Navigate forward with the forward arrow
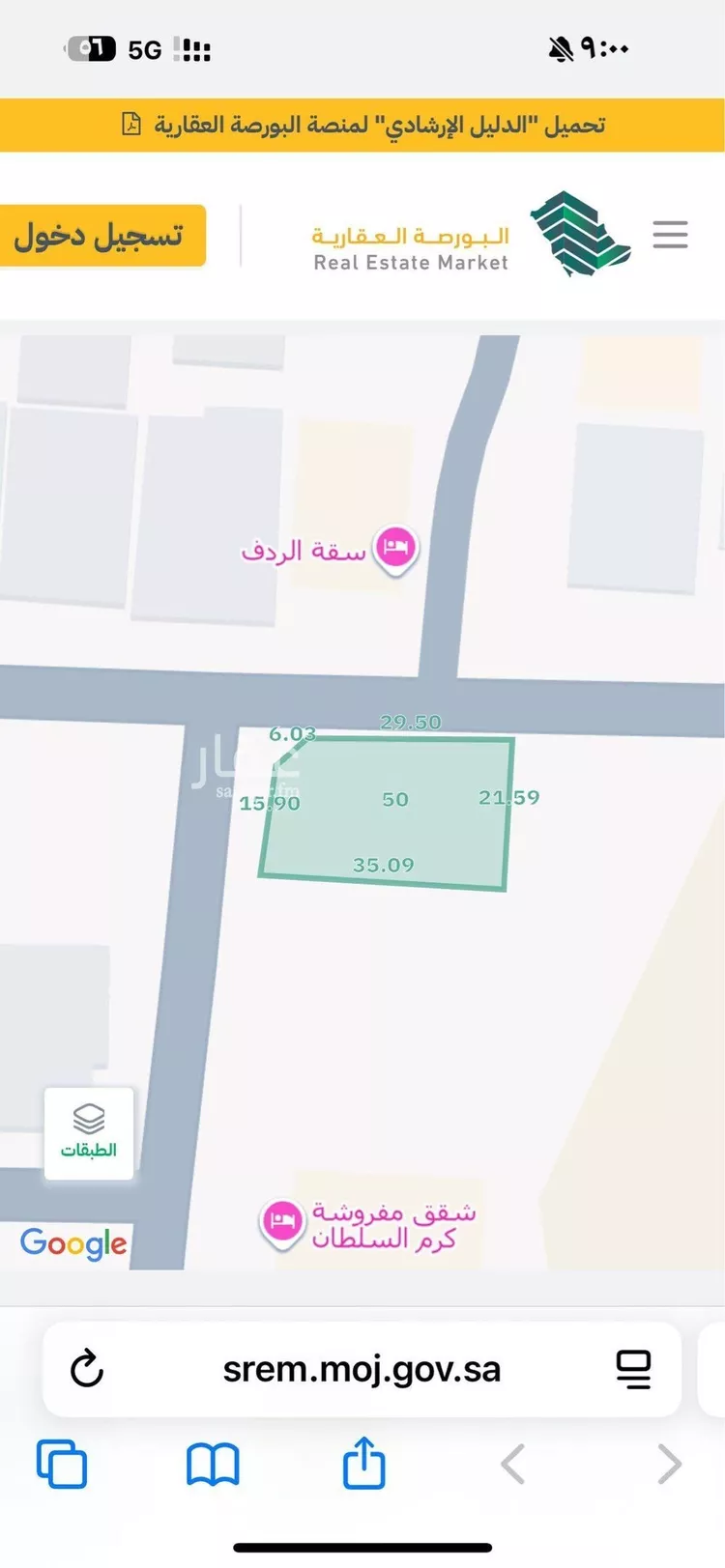This screenshot has height=1568, width=725. point(668,1463)
